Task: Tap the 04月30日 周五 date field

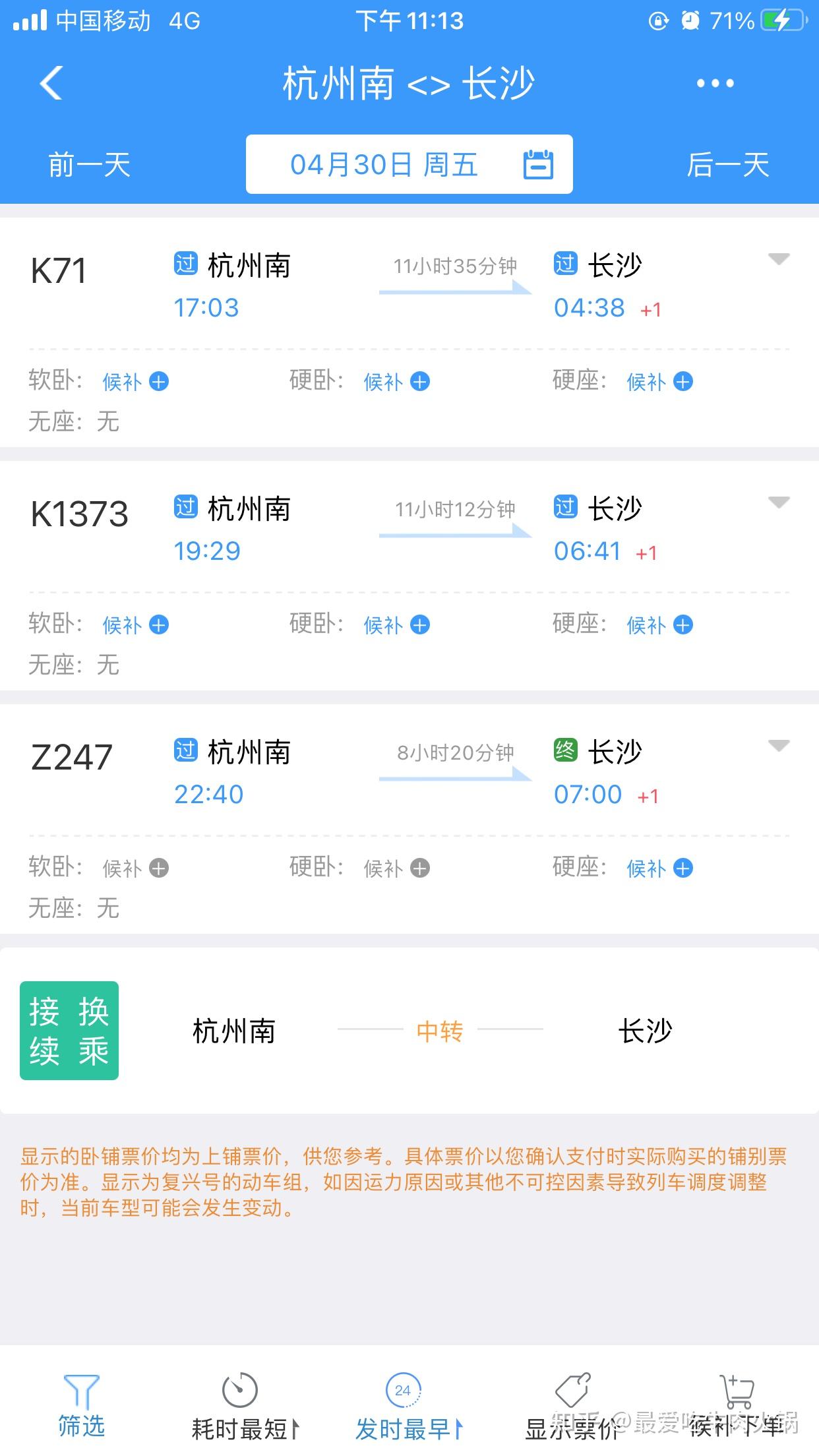Action: 386,165
